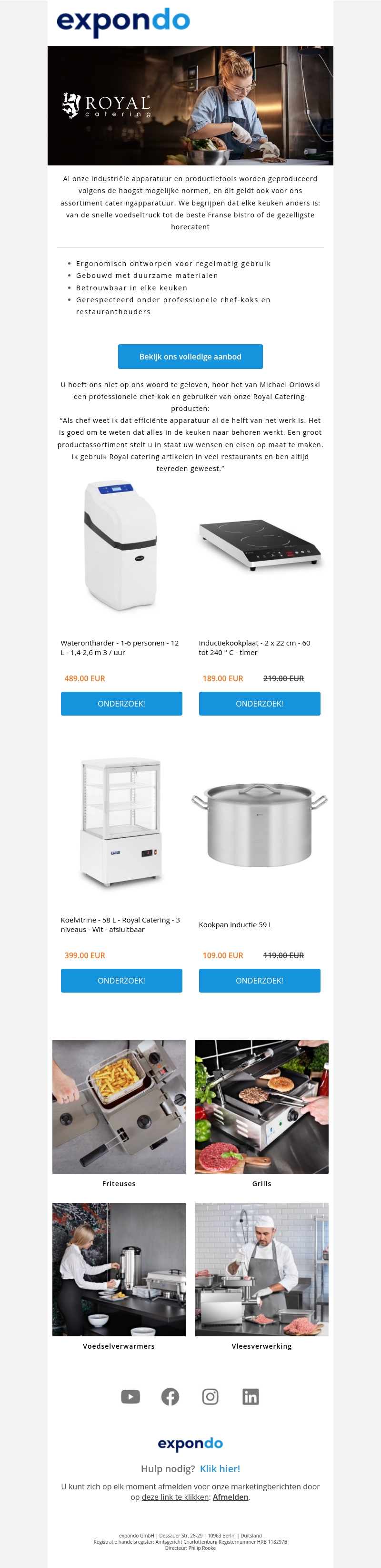
Task: Open the Grills category tile
Action: click(262, 1107)
